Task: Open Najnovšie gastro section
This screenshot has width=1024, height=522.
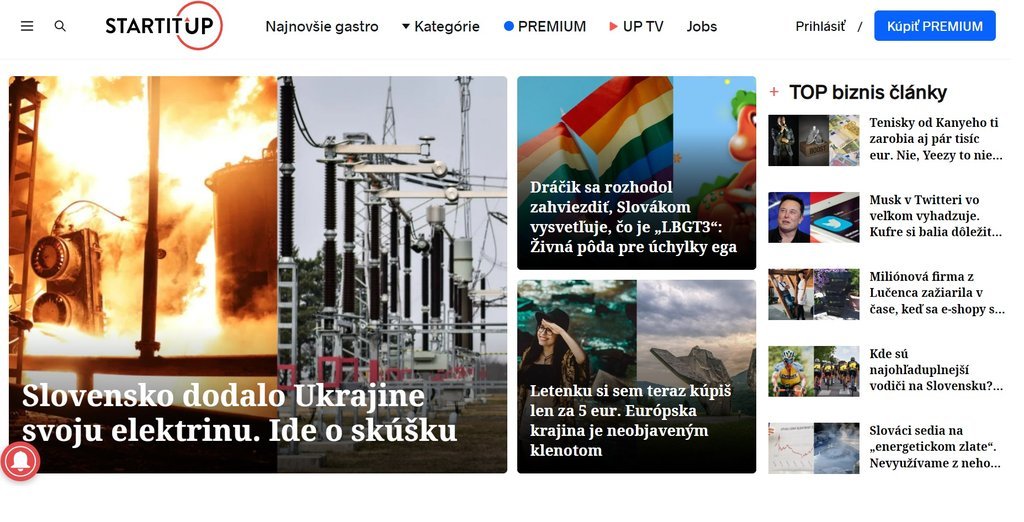Action: pyautogui.click(x=322, y=26)
